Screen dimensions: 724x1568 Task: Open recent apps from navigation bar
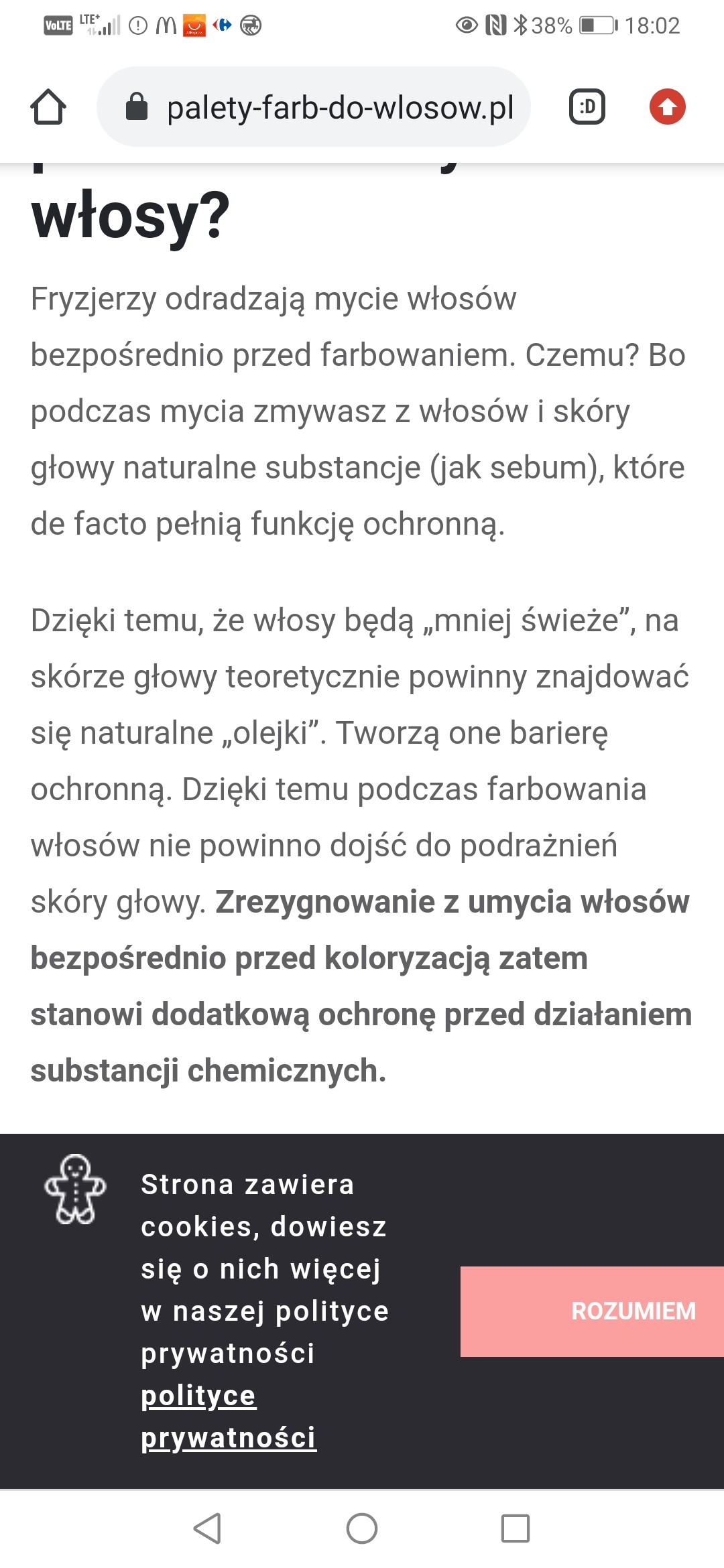coord(515,1528)
